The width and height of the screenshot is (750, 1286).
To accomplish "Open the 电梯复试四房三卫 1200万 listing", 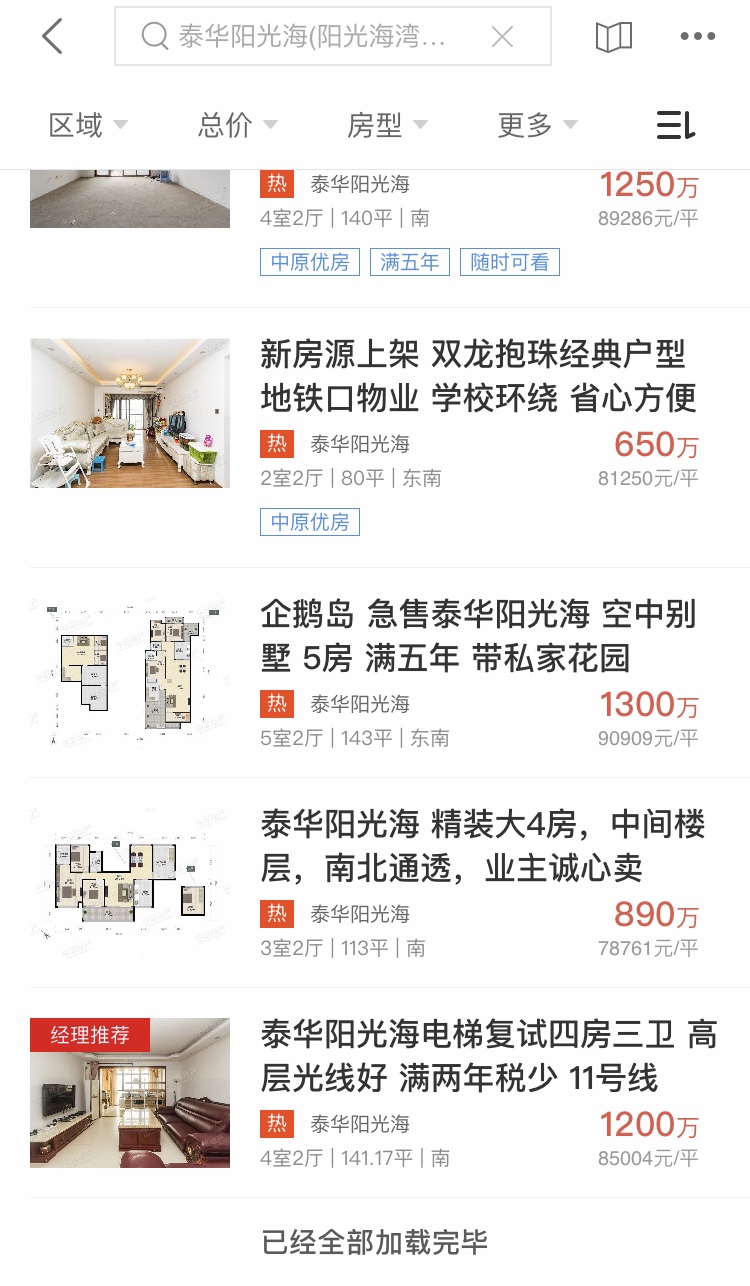I will coord(375,1093).
